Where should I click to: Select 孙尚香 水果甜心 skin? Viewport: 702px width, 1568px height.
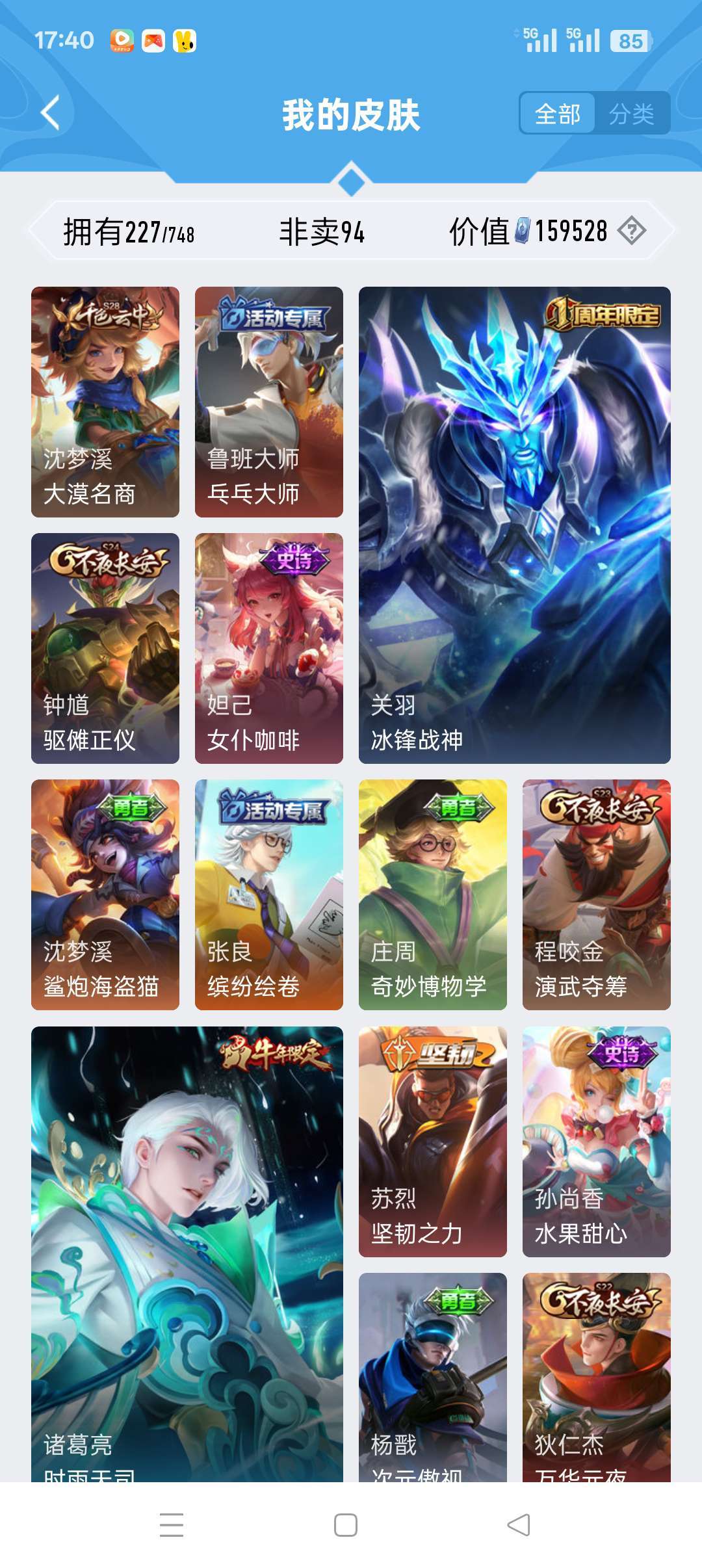coord(597,1142)
